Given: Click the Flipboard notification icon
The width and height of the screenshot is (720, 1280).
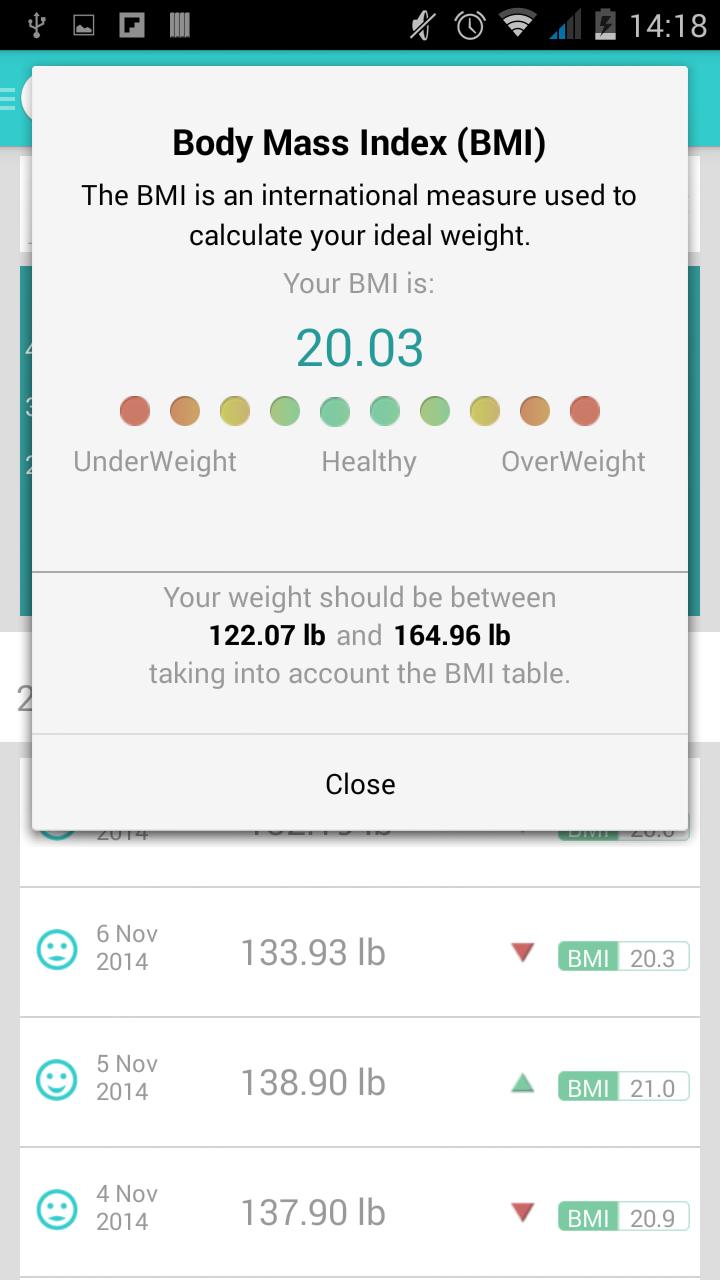Looking at the screenshot, I should click(133, 24).
